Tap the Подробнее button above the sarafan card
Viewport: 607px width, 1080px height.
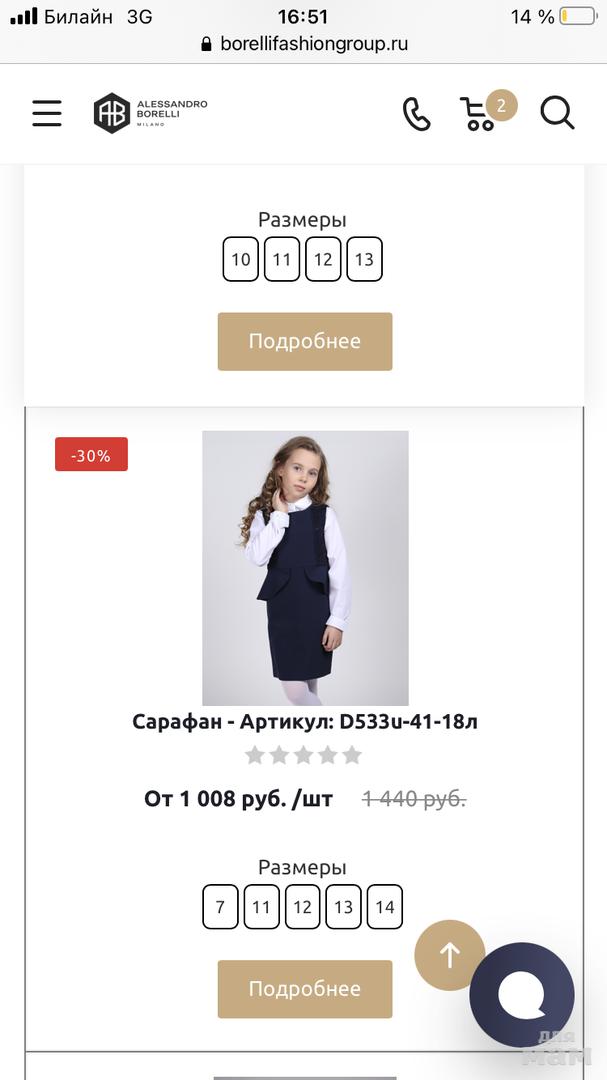[305, 341]
